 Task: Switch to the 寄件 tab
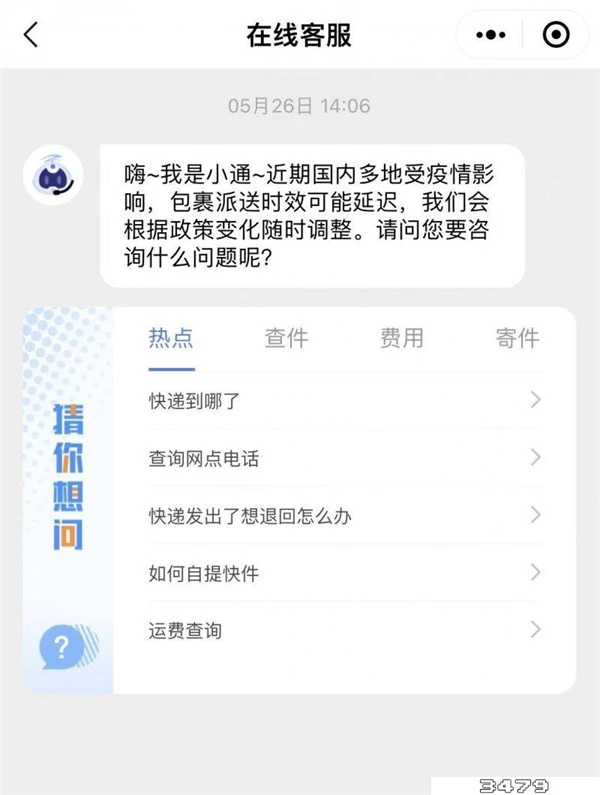pos(517,338)
